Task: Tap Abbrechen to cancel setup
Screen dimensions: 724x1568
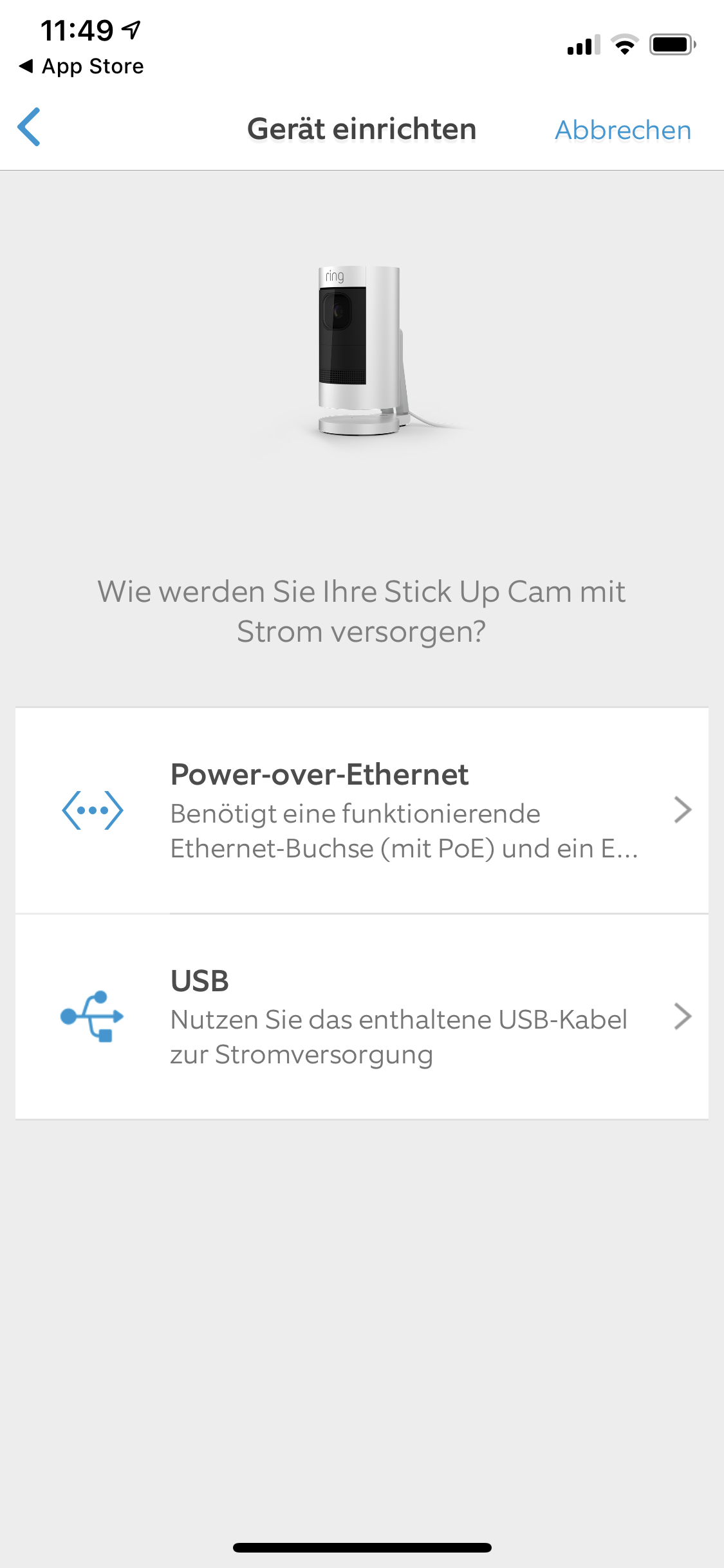Action: (x=622, y=130)
